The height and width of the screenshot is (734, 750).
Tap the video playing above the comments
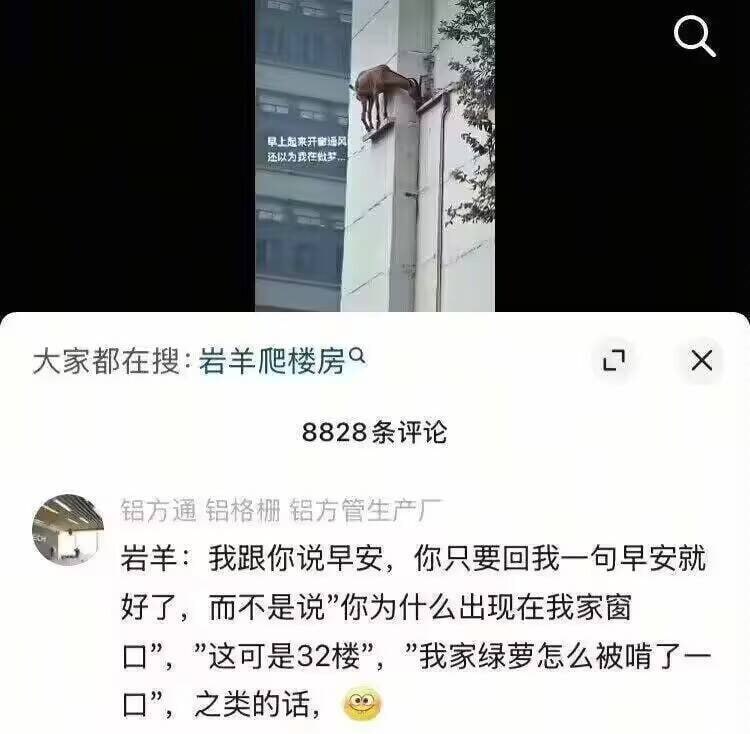pyautogui.click(x=375, y=155)
